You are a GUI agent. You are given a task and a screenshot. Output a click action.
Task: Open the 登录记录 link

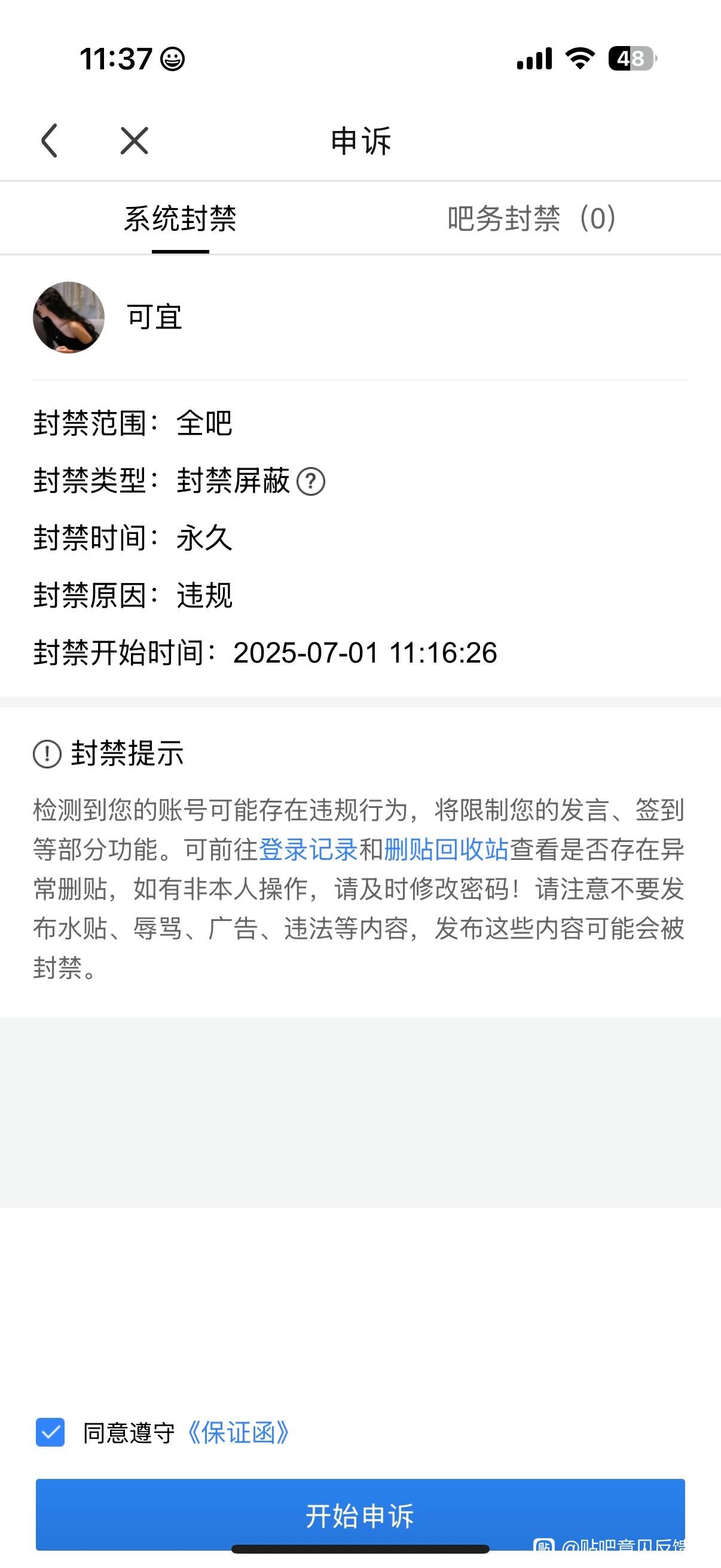308,850
